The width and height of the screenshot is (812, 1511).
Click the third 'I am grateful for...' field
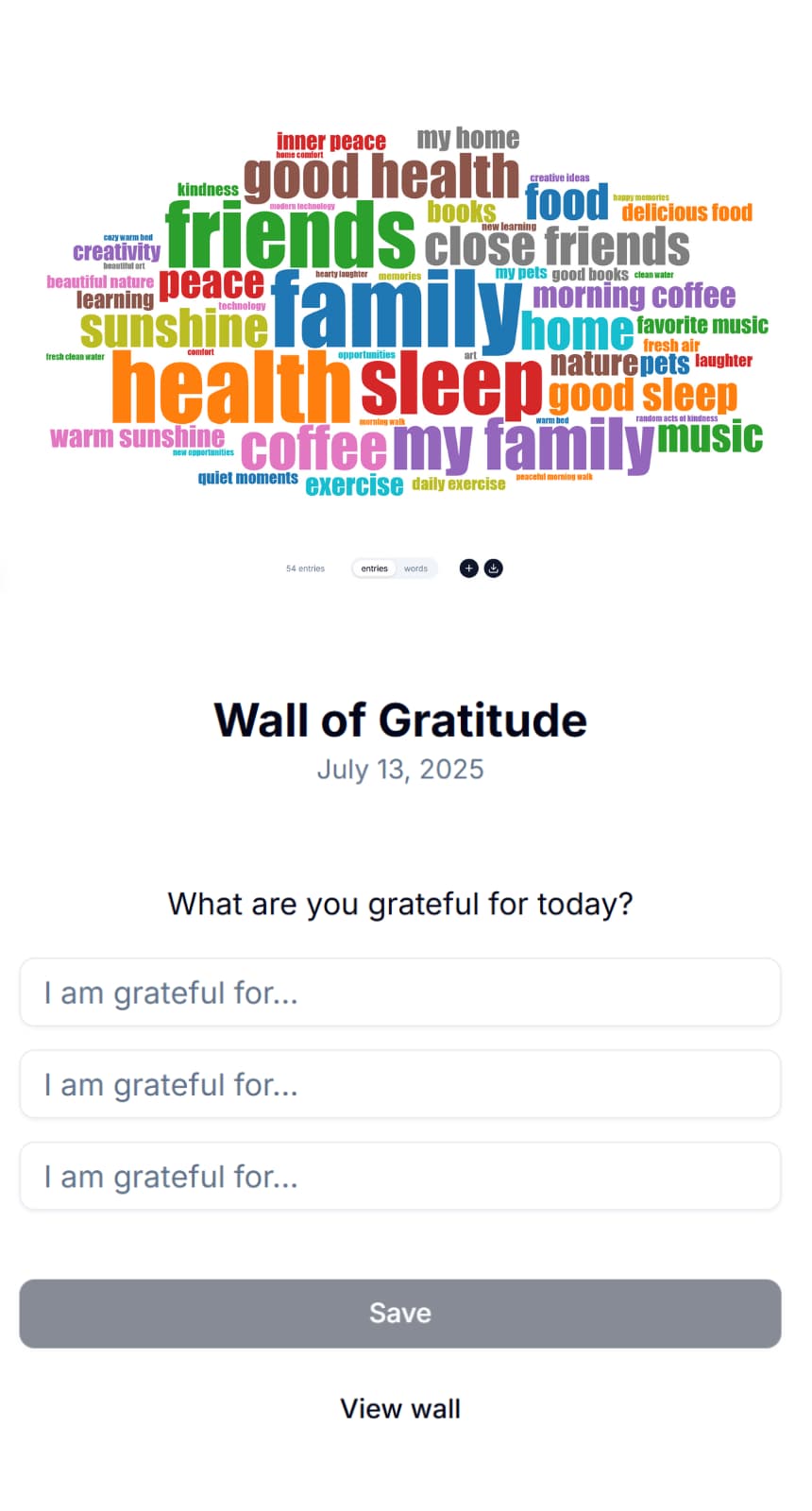tap(400, 1176)
